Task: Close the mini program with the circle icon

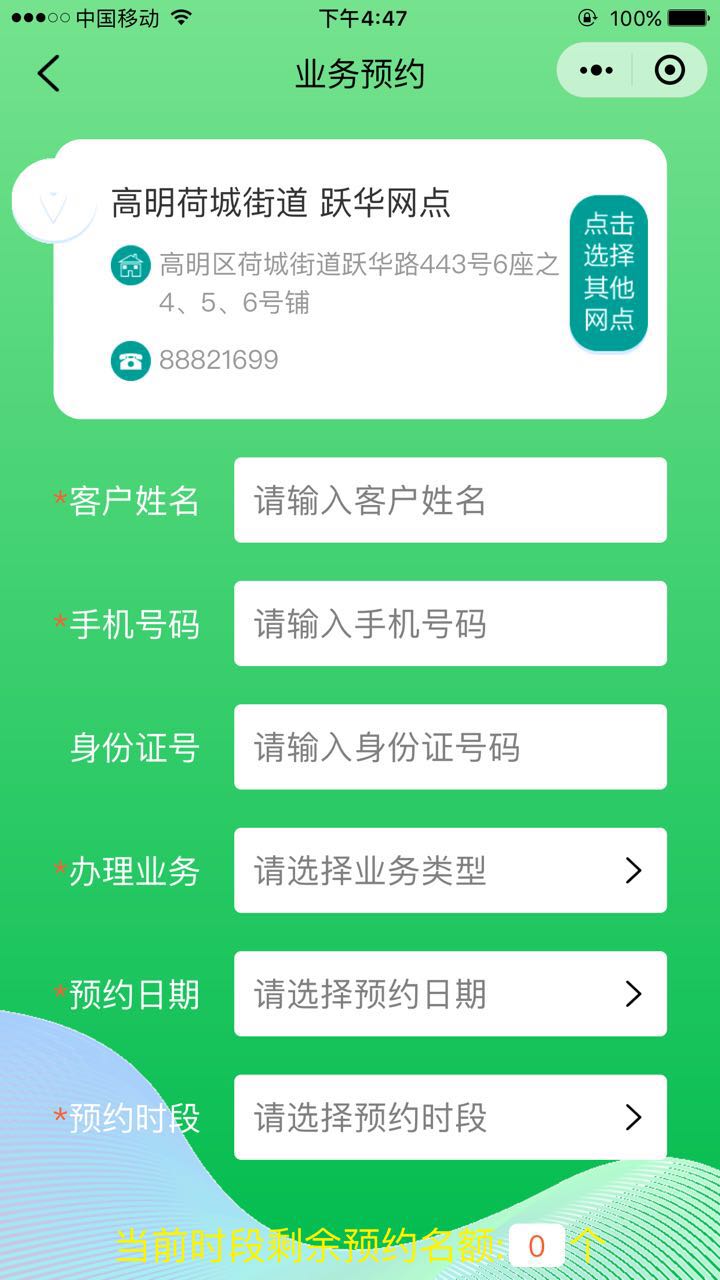Action: pos(669,70)
